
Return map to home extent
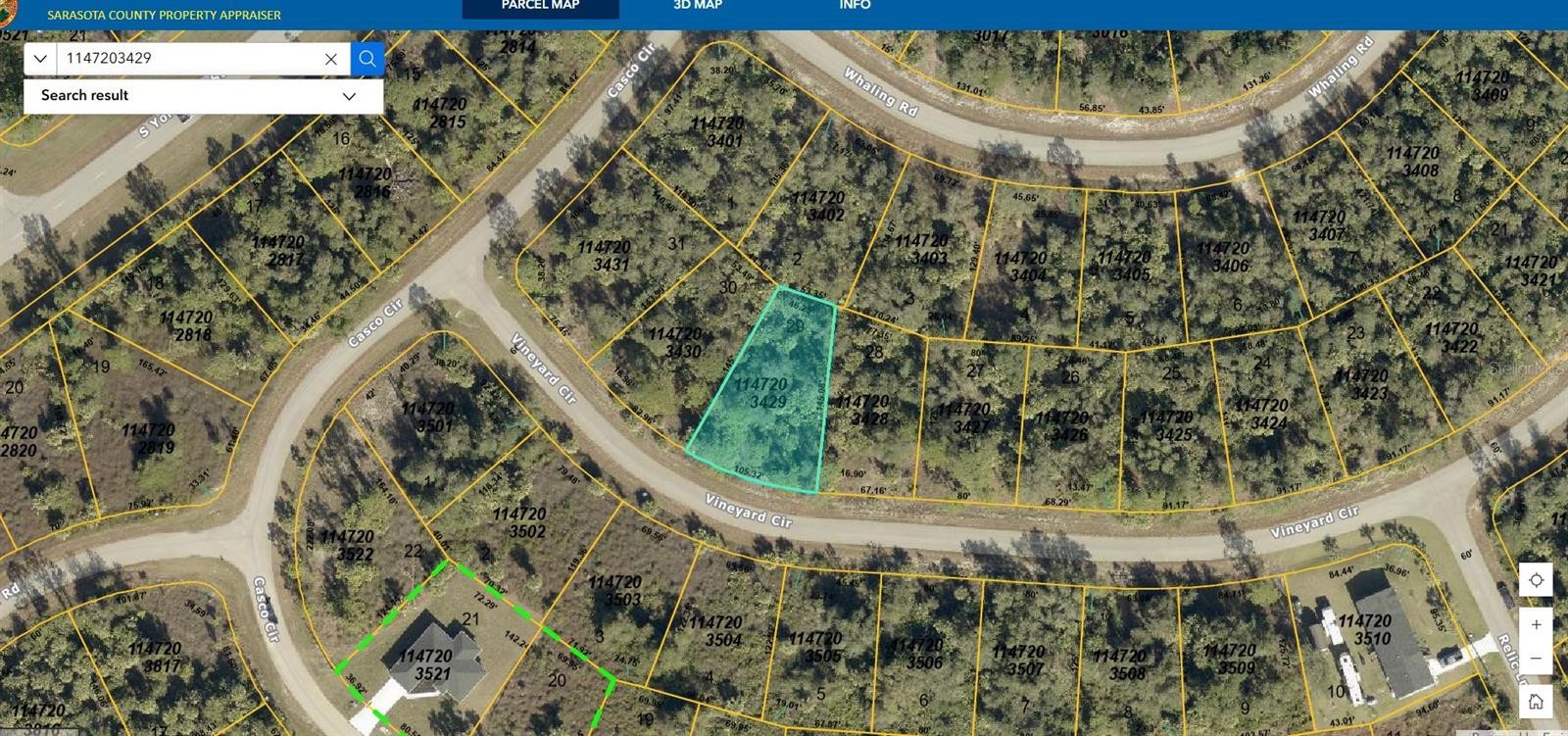(x=1536, y=701)
